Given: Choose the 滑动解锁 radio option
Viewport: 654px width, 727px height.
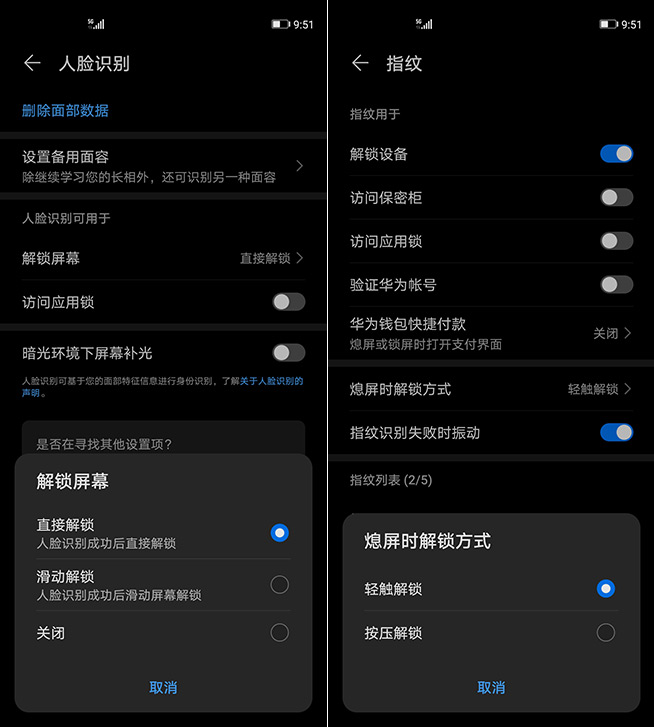Looking at the screenshot, I should click(x=280, y=585).
